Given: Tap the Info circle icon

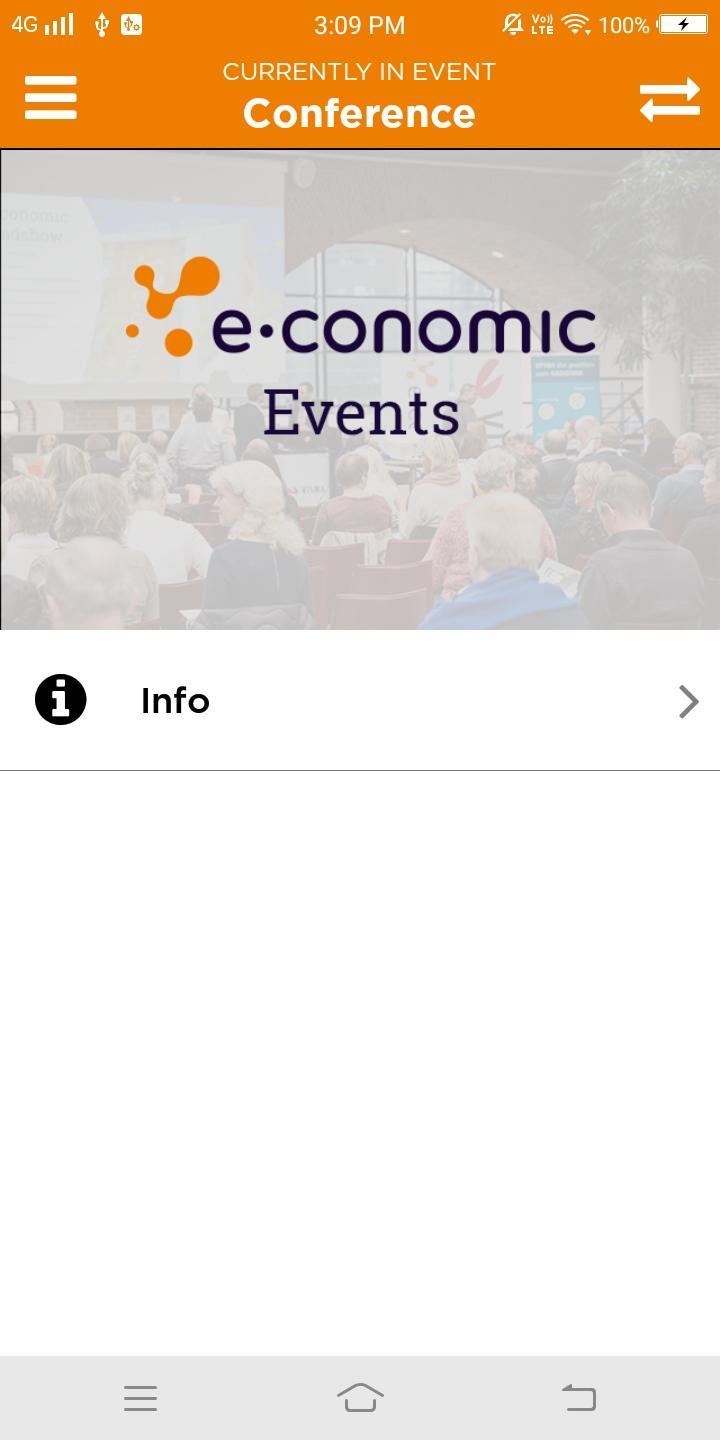Looking at the screenshot, I should point(61,700).
